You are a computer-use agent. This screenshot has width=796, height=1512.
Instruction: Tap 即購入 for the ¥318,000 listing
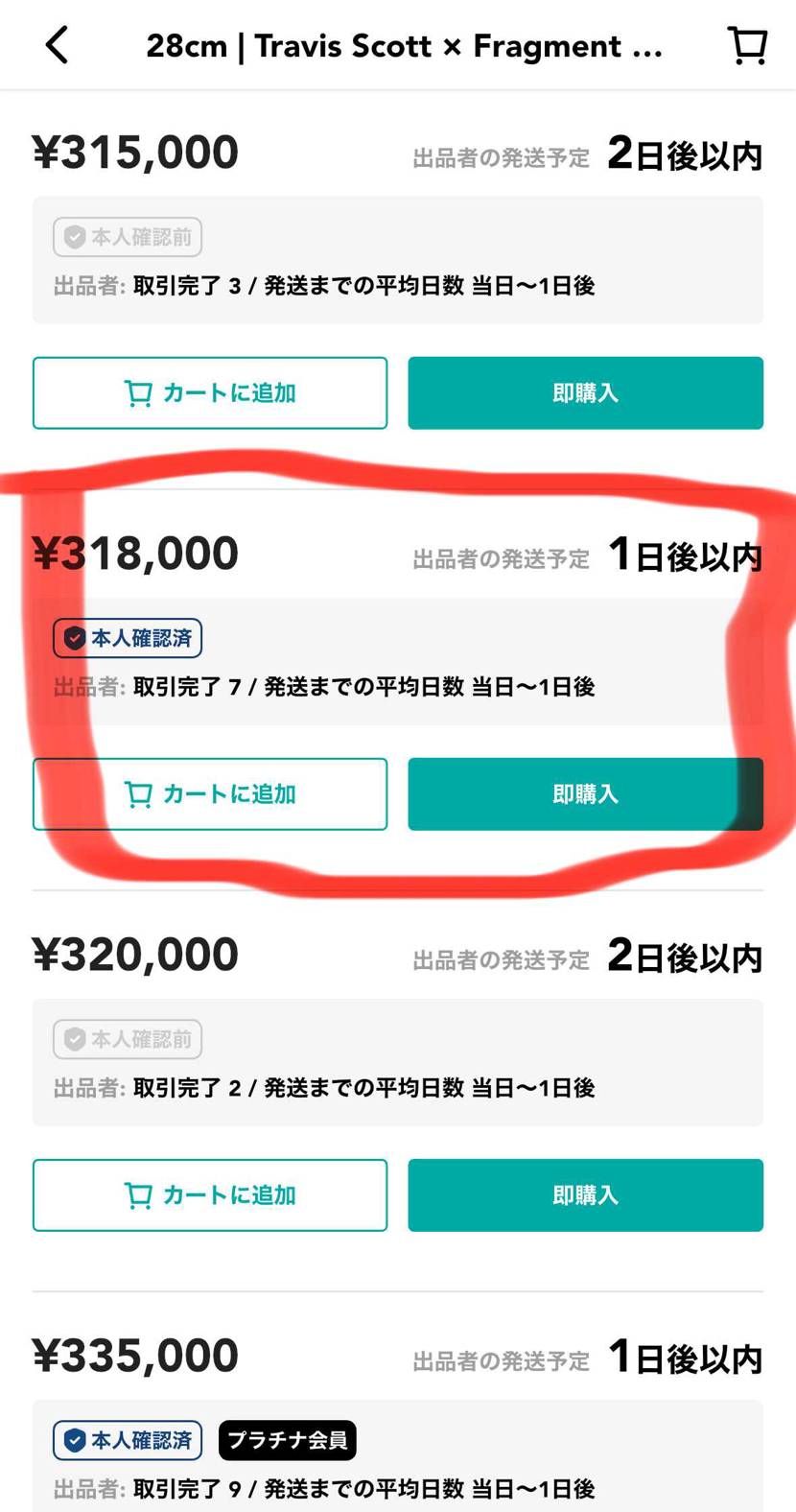[x=585, y=794]
